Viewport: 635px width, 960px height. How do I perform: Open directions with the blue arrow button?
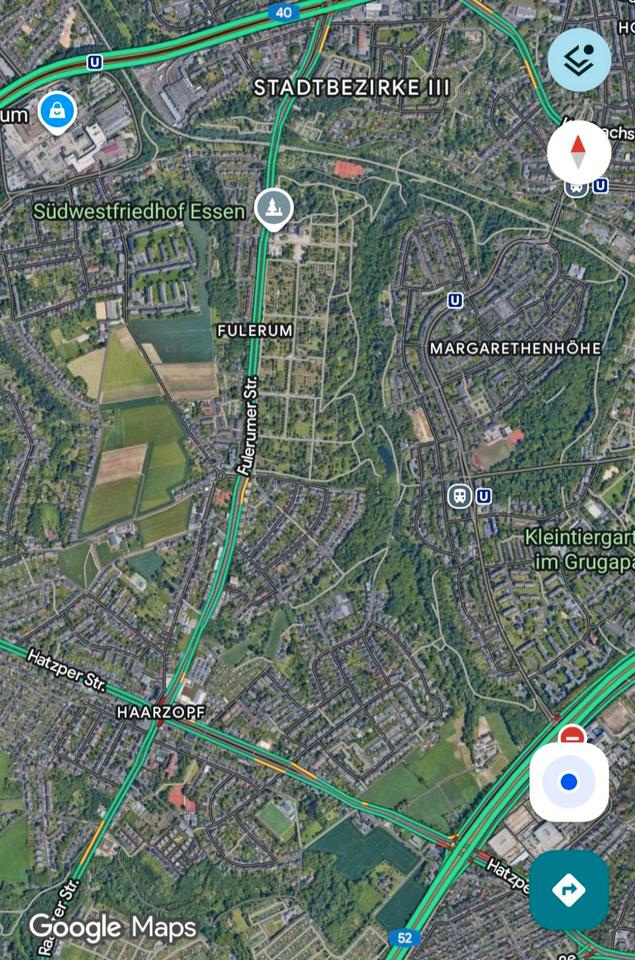pos(569,890)
